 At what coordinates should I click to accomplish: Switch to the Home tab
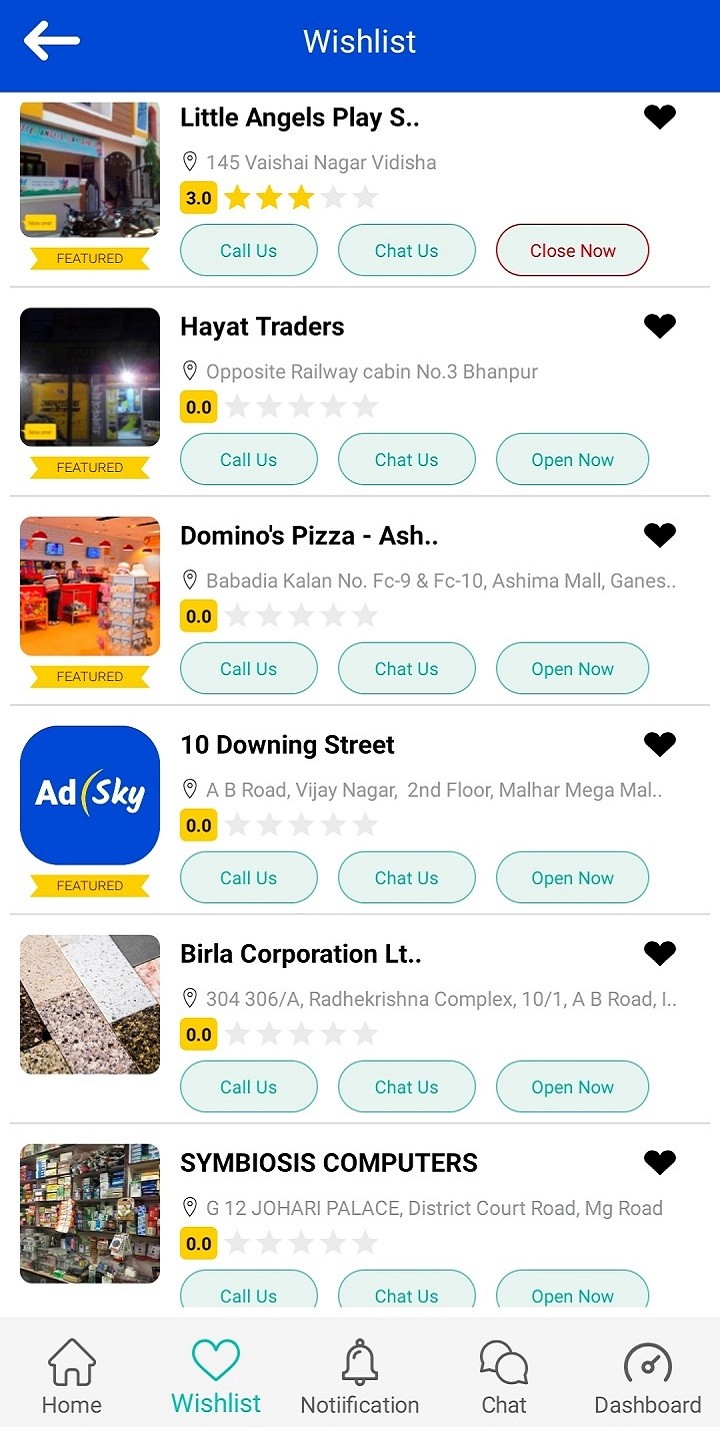click(72, 1377)
